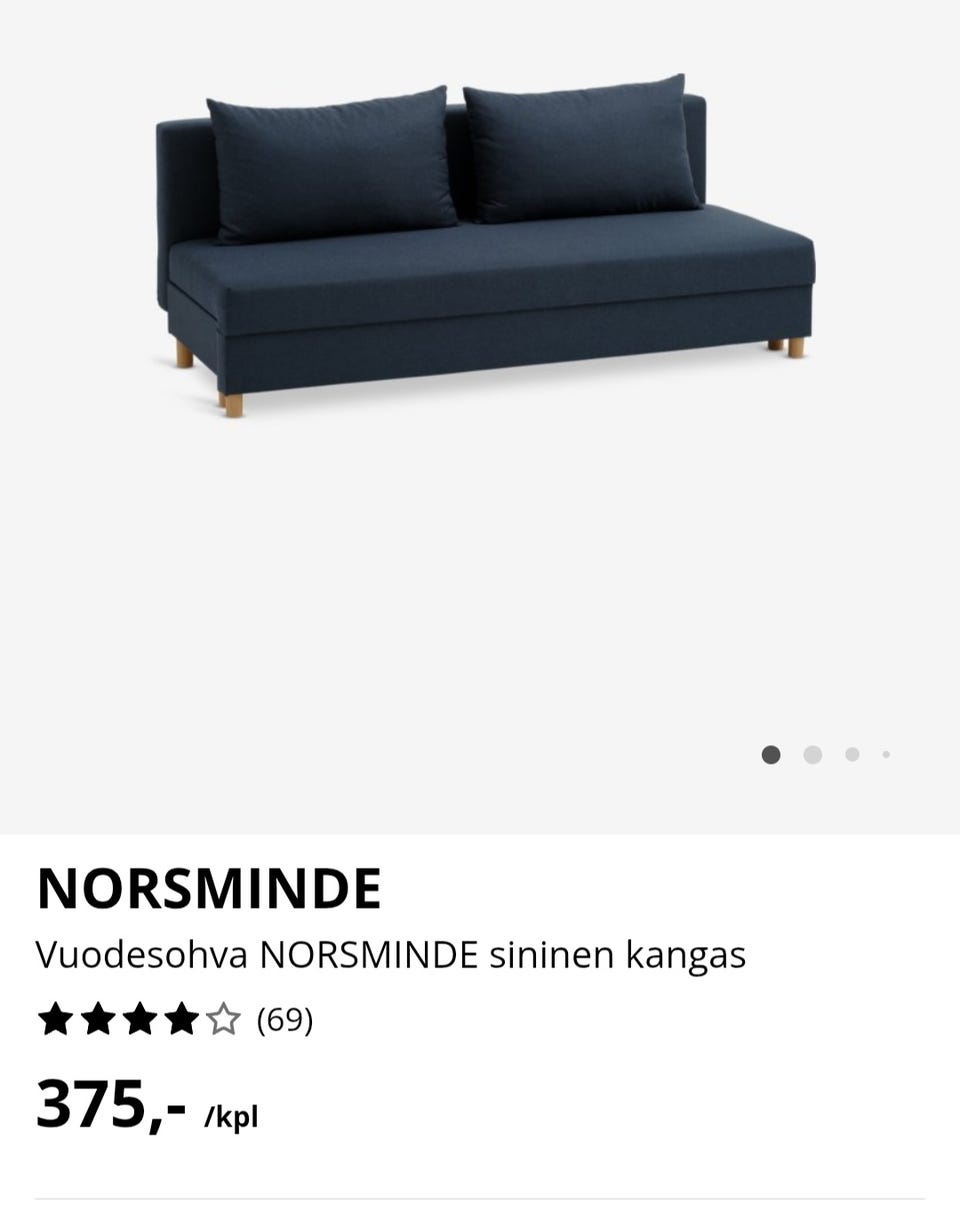
Task: Open the 69 customer reviews rating
Action: tap(175, 1020)
